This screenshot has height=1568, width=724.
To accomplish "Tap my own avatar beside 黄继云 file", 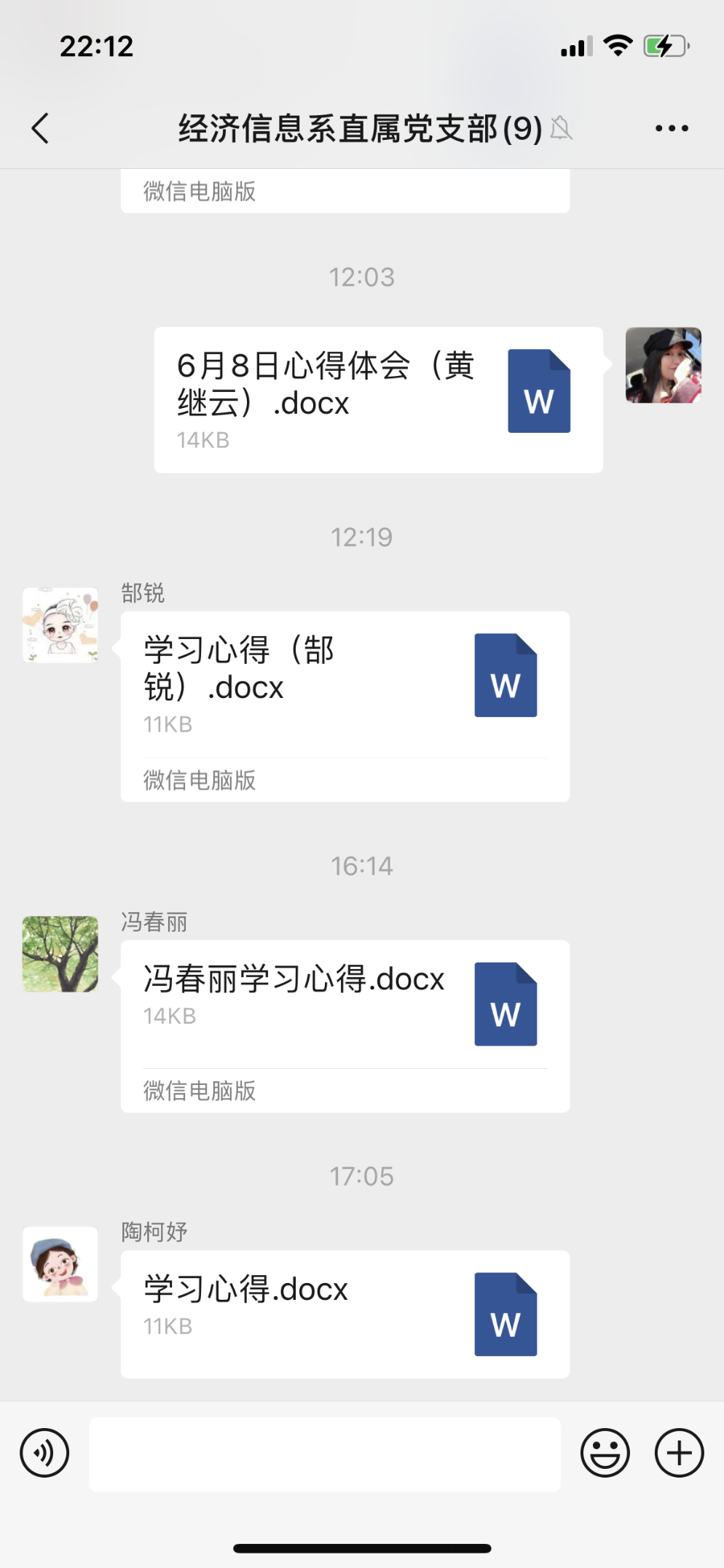I will pos(663,365).
